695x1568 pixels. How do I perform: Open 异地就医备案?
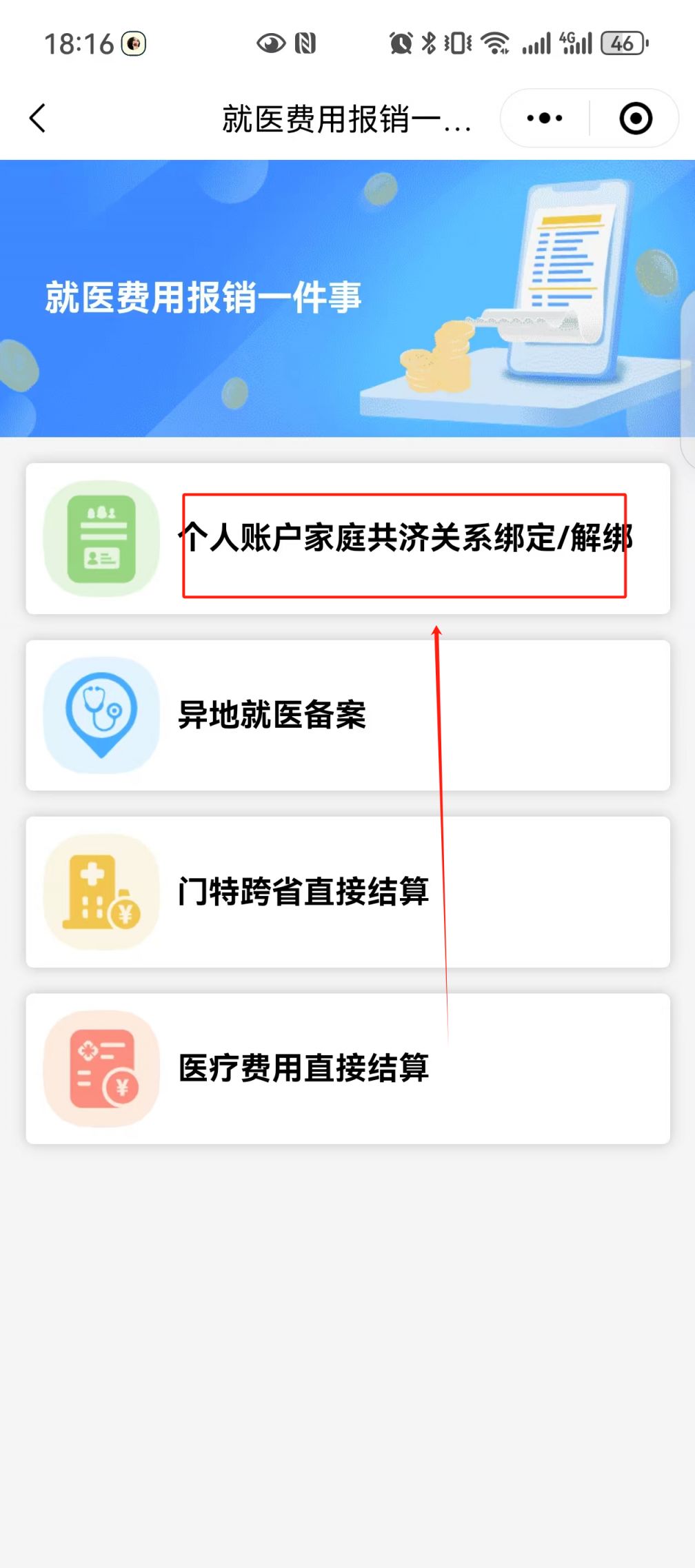347,715
